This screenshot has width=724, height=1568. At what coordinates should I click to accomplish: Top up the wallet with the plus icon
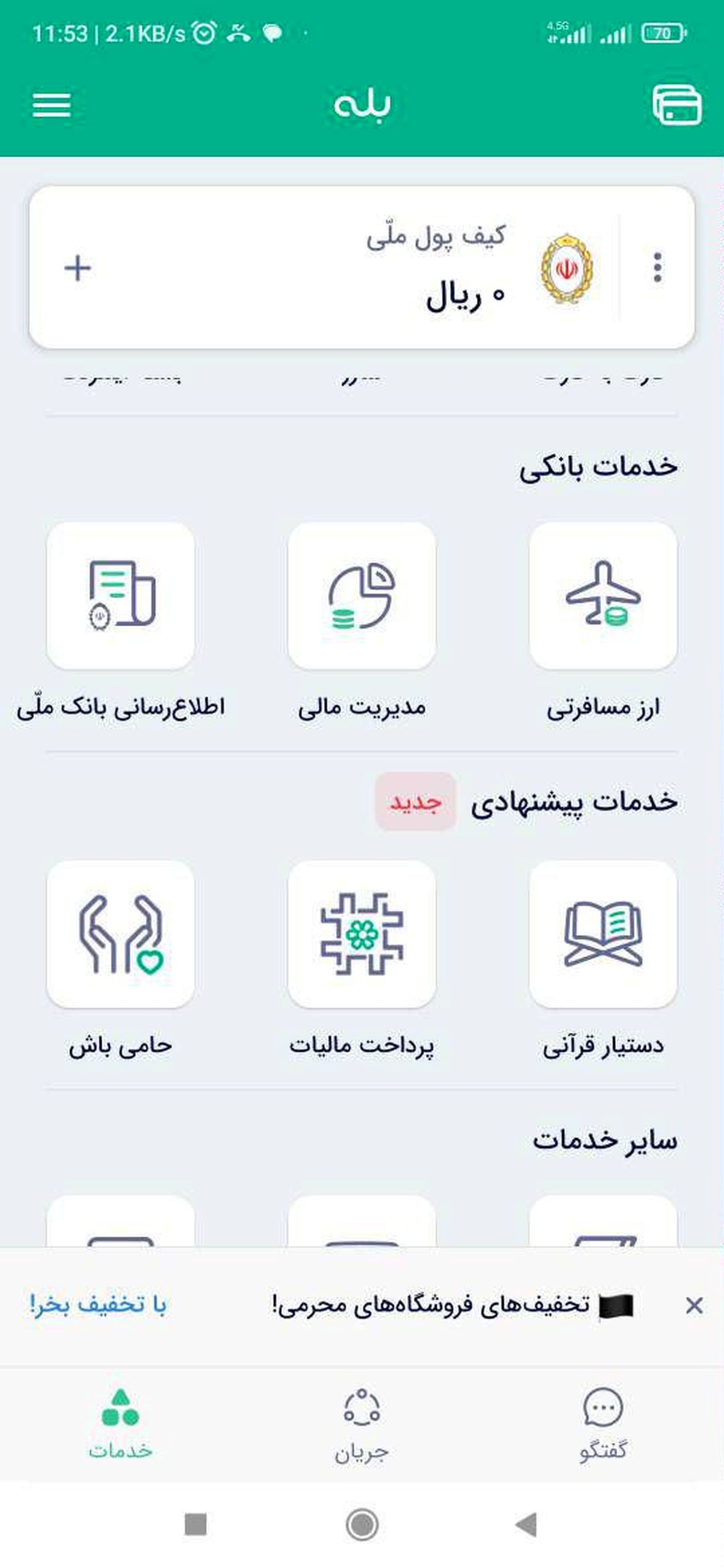coord(78,268)
